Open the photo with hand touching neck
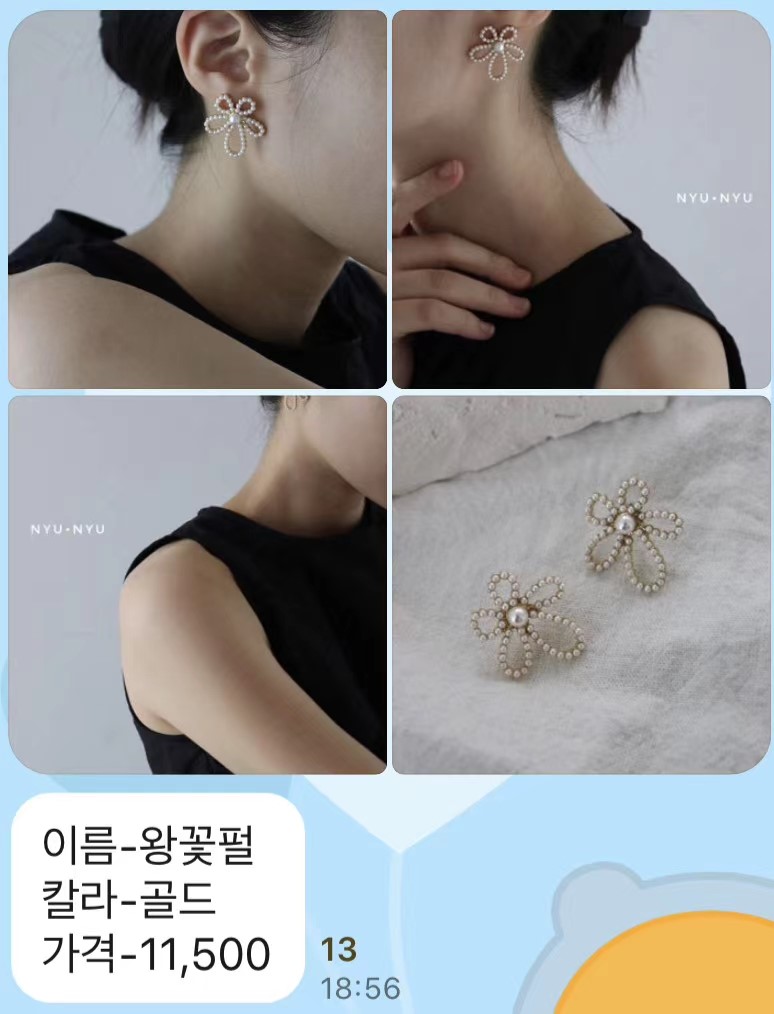The image size is (774, 1014). coord(581,199)
